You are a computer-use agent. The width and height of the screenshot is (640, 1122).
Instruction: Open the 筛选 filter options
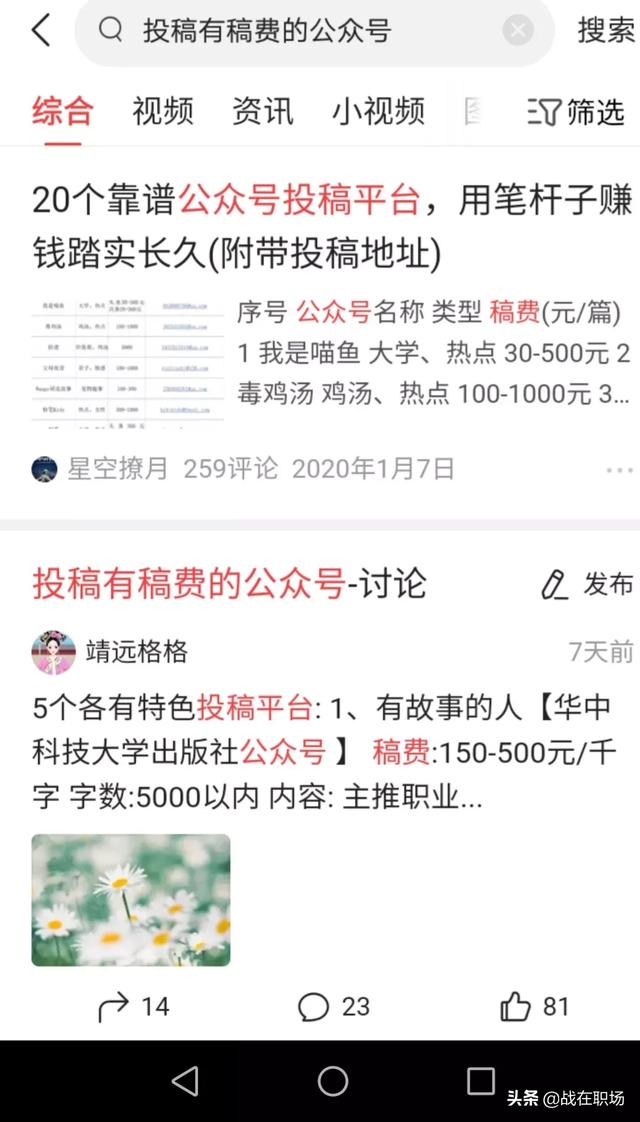(577, 112)
